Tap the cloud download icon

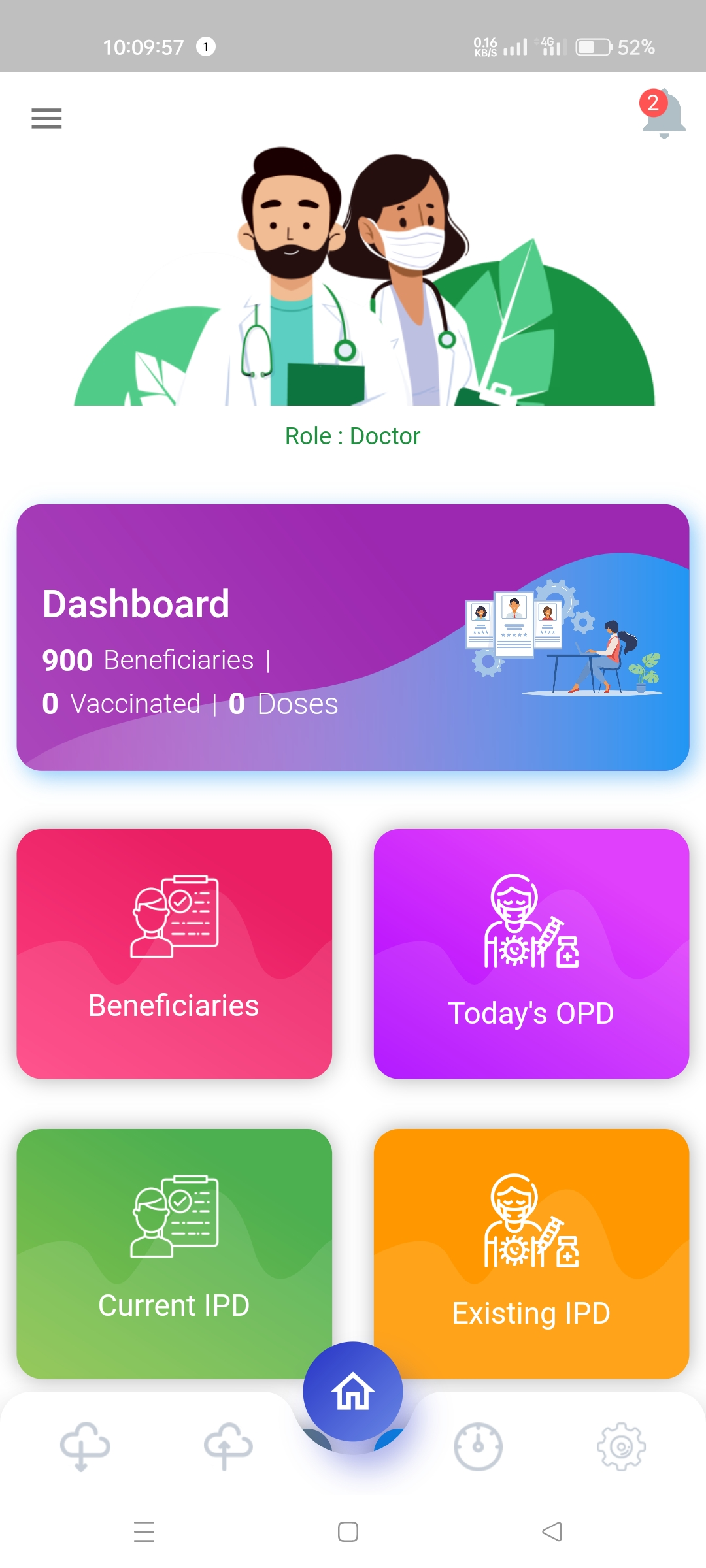pyautogui.click(x=85, y=1446)
